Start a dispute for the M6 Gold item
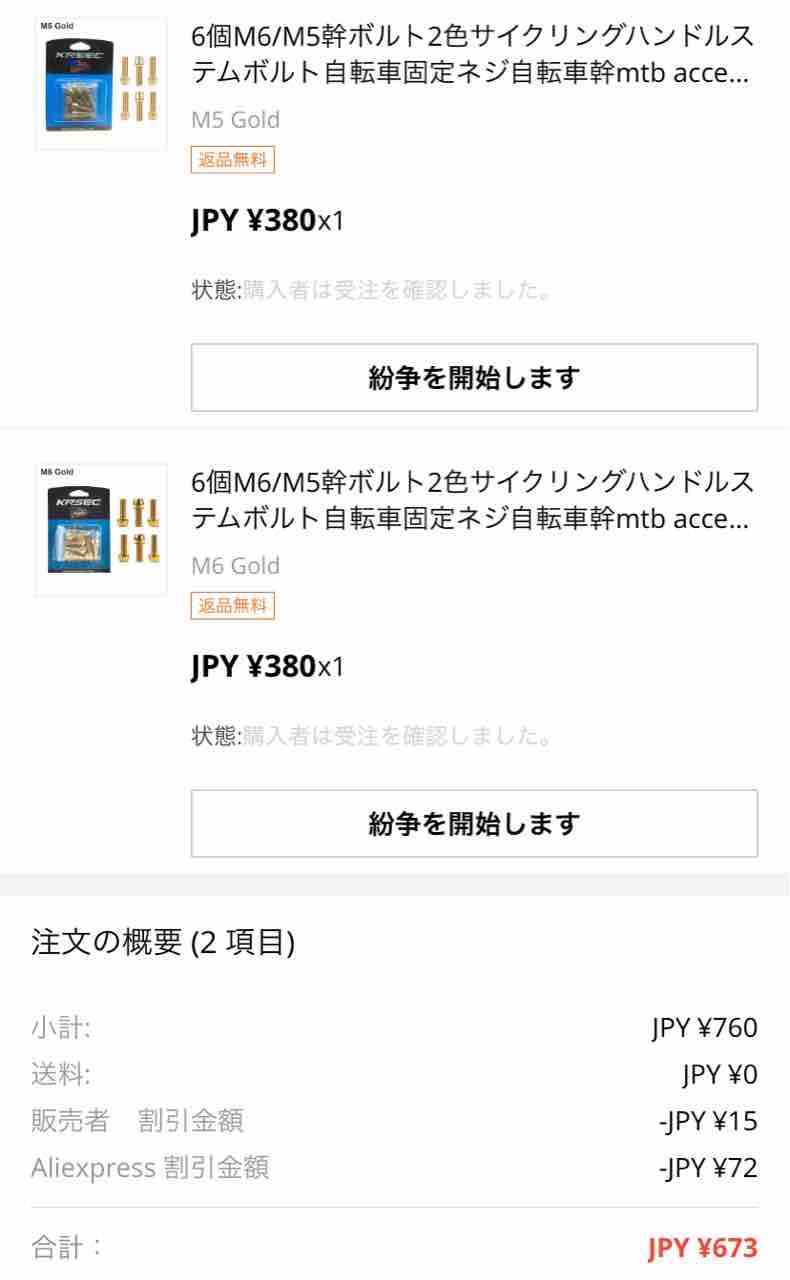Image resolution: width=790 pixels, height=1280 pixels. (x=474, y=824)
